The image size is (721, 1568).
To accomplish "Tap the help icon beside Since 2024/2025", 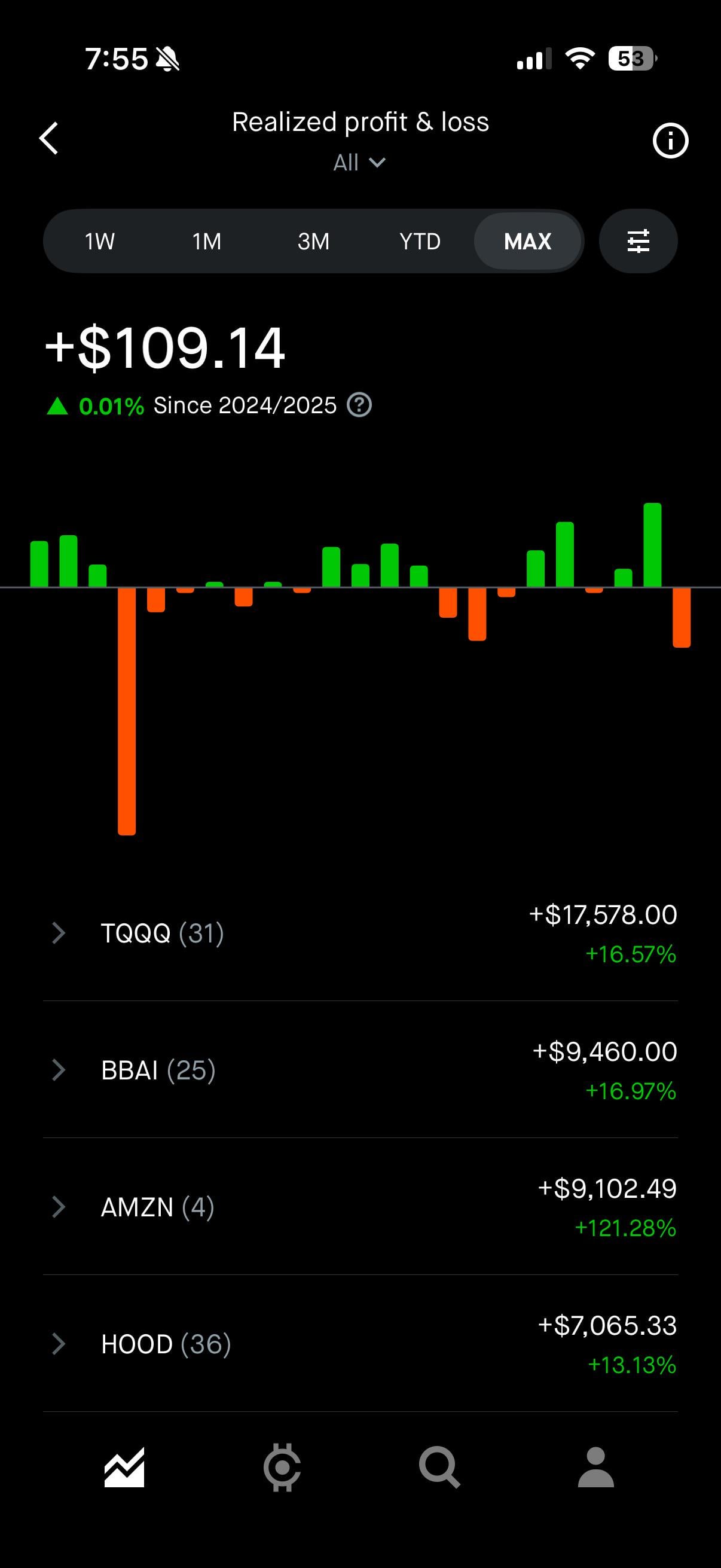I will pyautogui.click(x=359, y=405).
